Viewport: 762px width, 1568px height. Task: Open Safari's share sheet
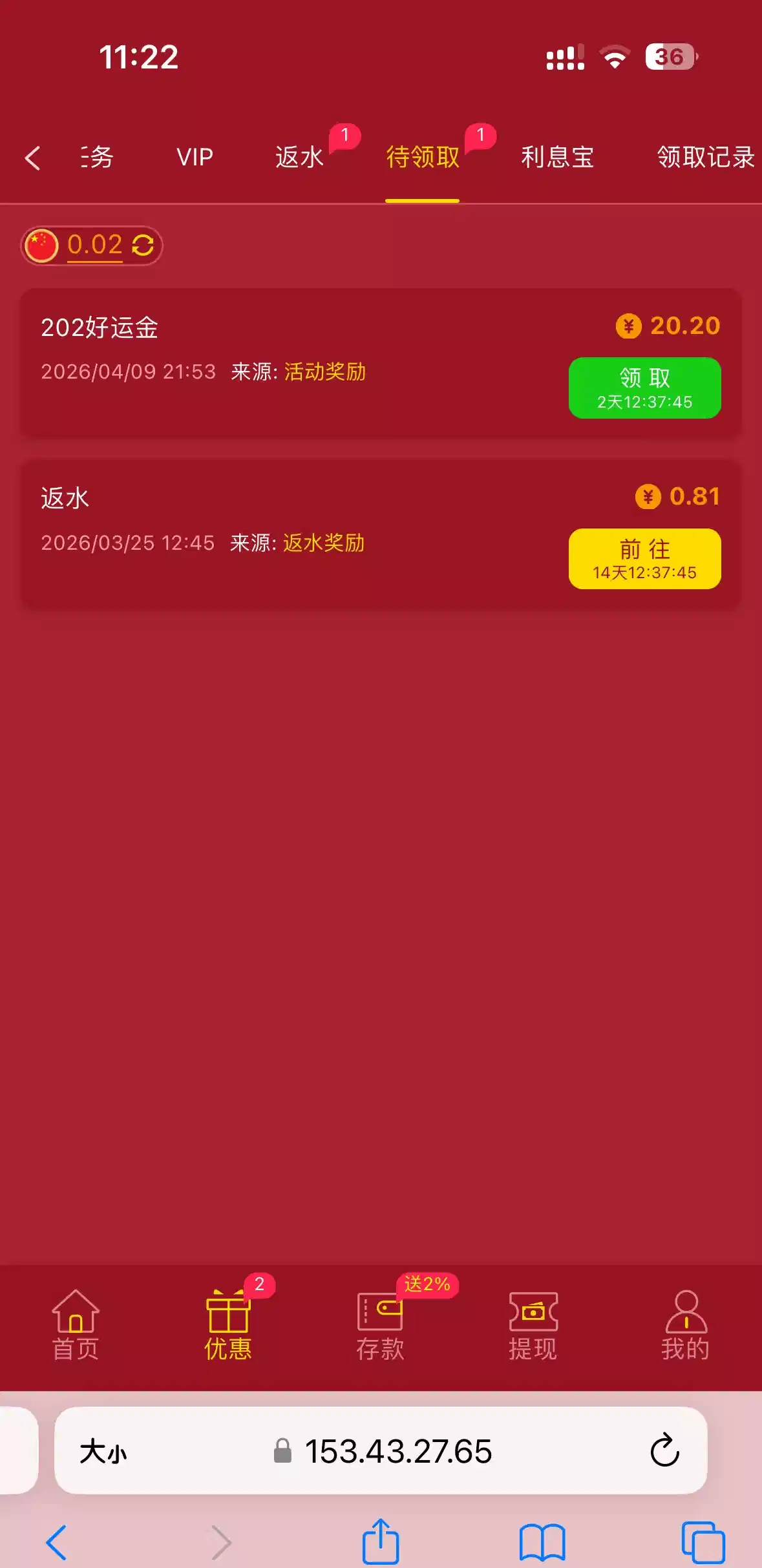[381, 1542]
